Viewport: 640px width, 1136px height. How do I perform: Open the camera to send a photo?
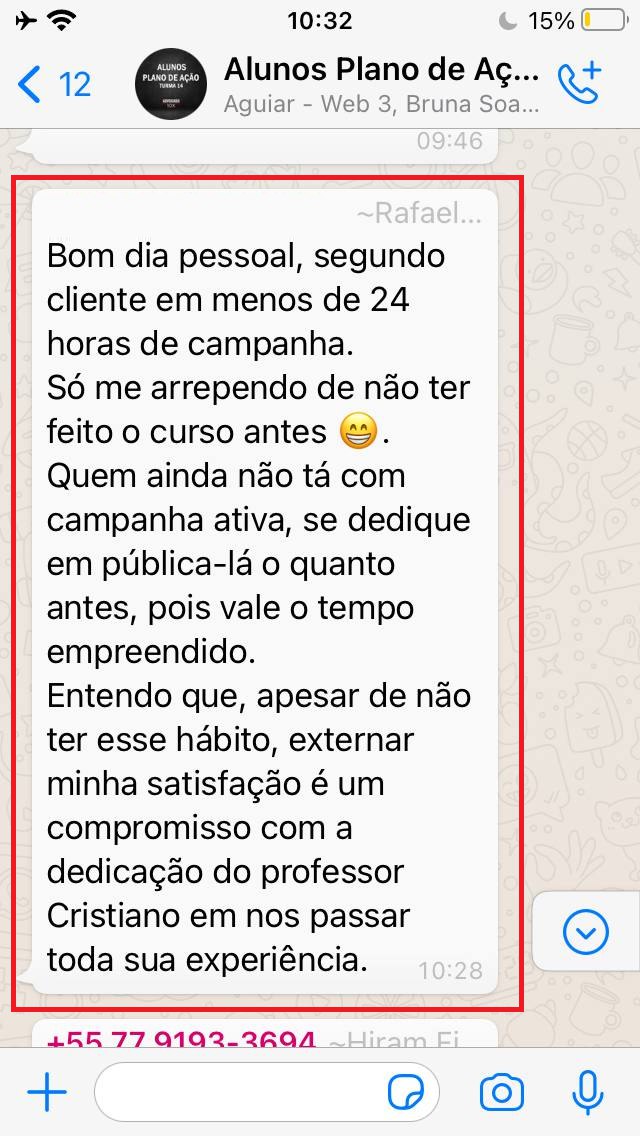point(502,1092)
